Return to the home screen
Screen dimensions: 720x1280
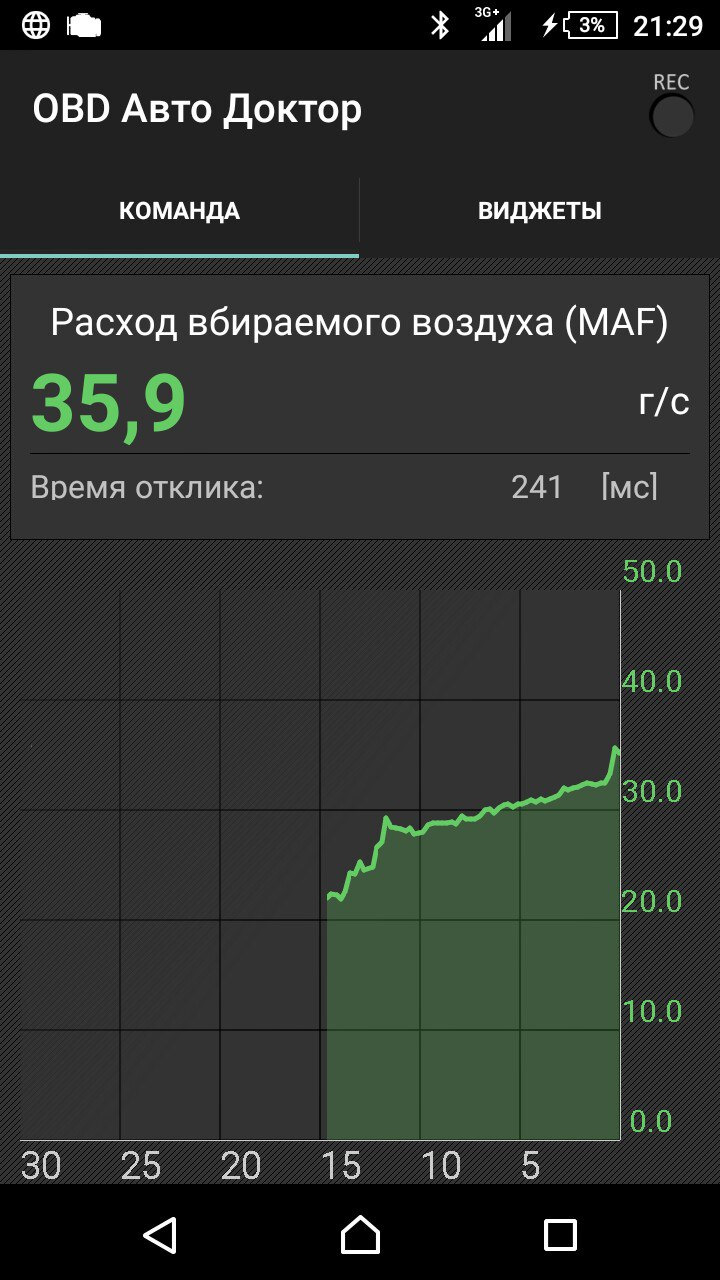360,1235
